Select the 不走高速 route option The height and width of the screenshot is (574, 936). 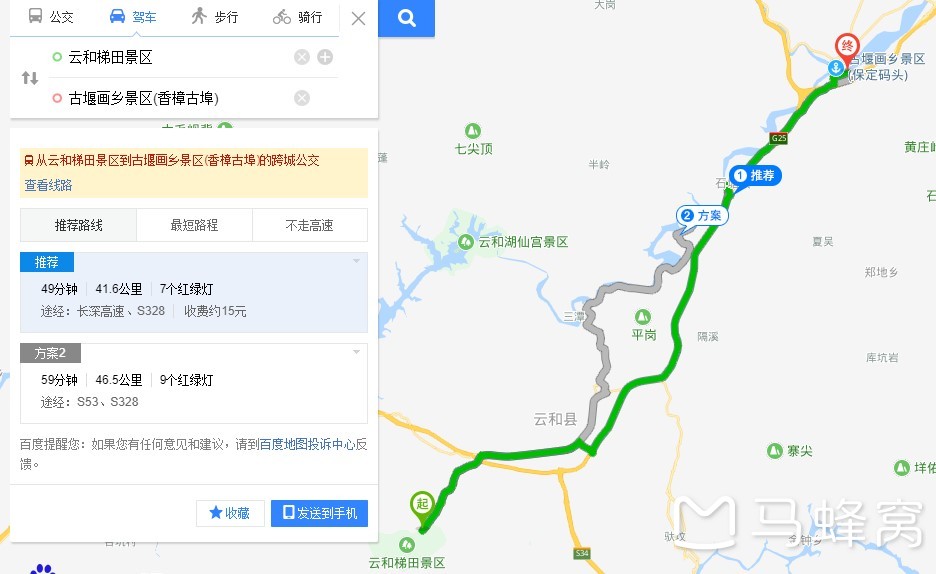(310, 225)
